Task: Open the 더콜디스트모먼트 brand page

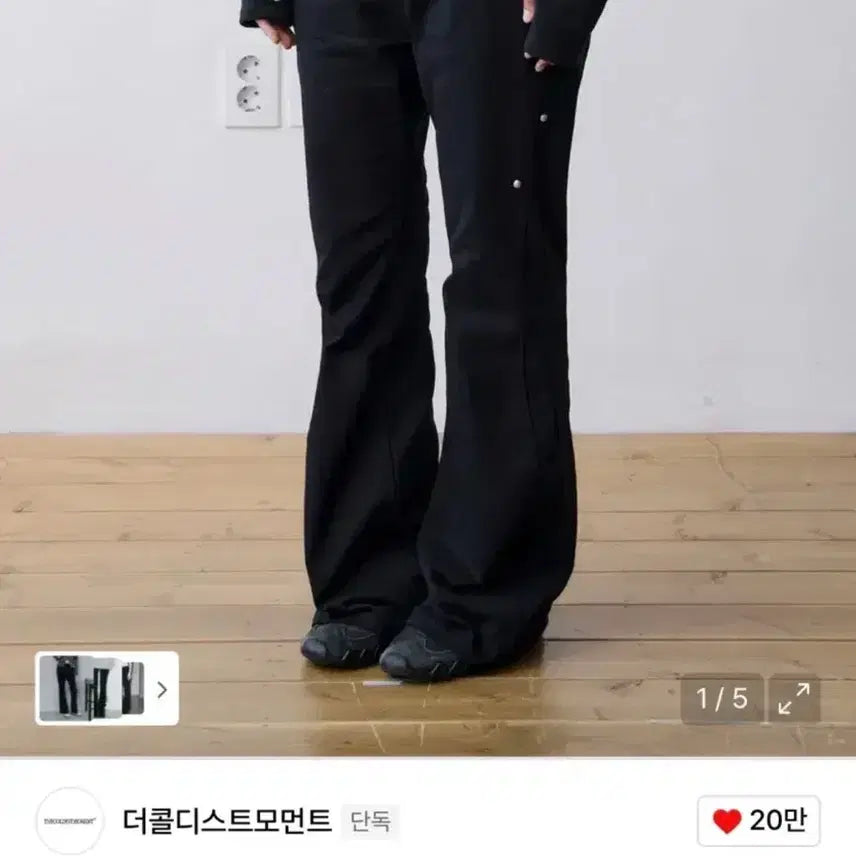Action: point(227,821)
